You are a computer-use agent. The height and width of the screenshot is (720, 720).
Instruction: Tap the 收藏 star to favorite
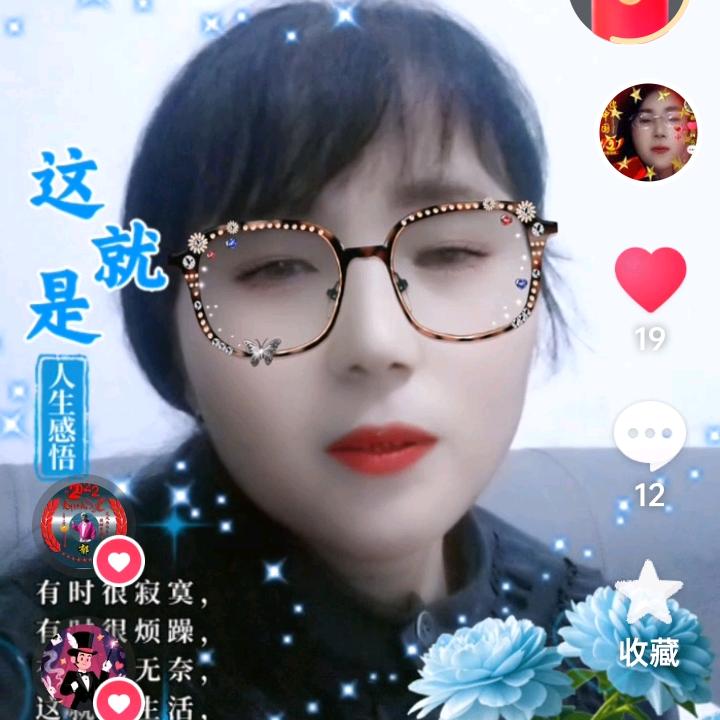(x=649, y=594)
